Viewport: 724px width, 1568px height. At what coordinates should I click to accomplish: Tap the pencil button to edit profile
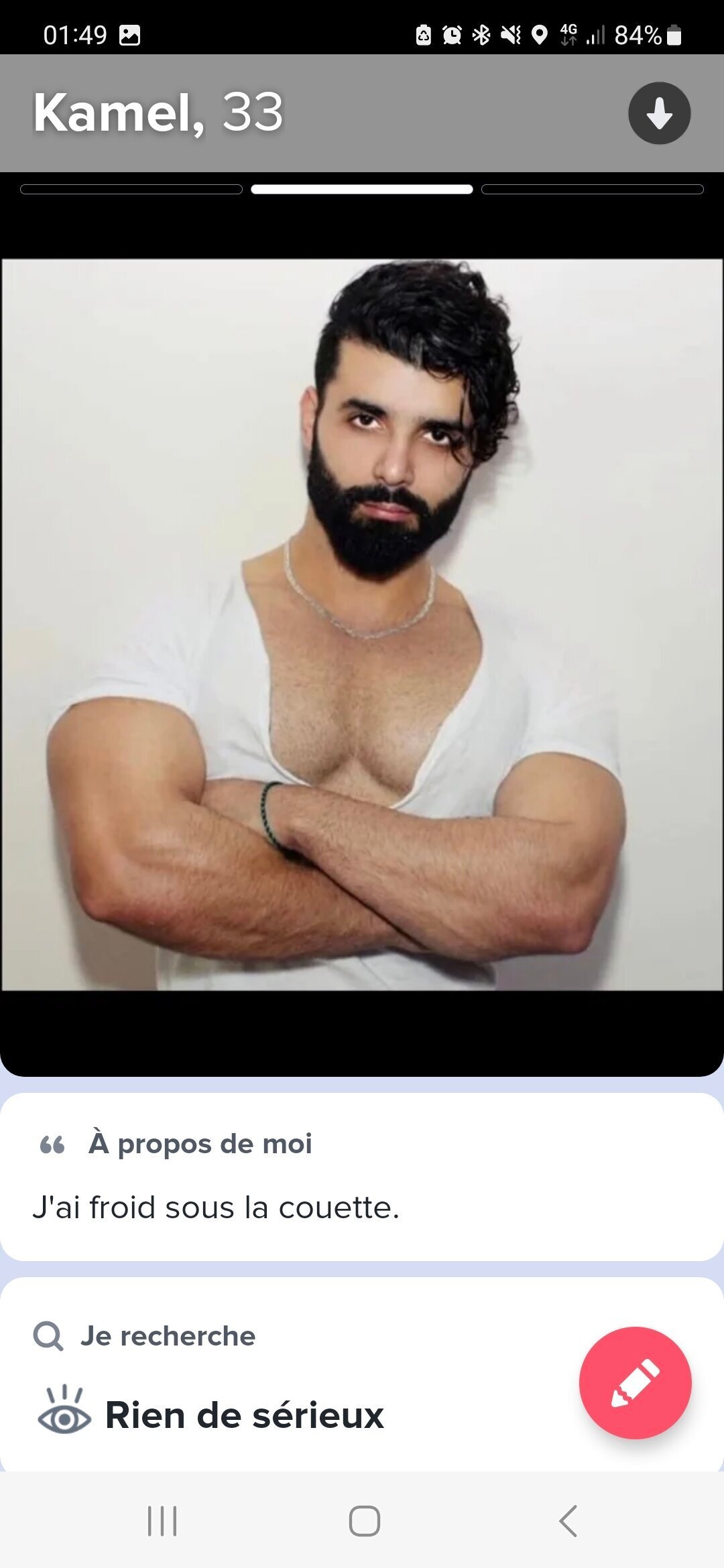click(x=635, y=1382)
